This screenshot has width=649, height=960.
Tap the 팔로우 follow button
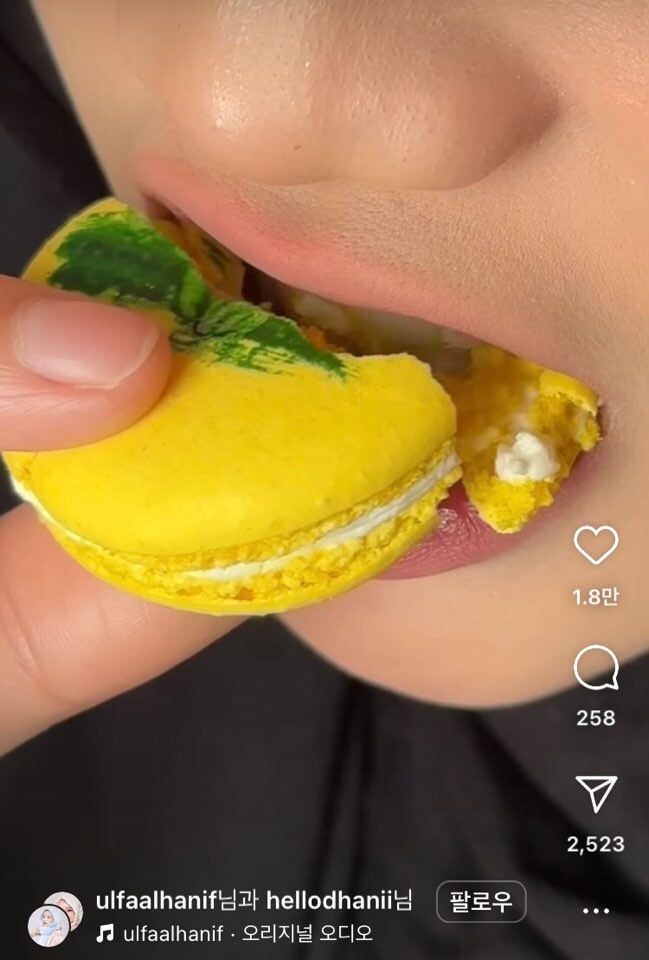tap(481, 902)
